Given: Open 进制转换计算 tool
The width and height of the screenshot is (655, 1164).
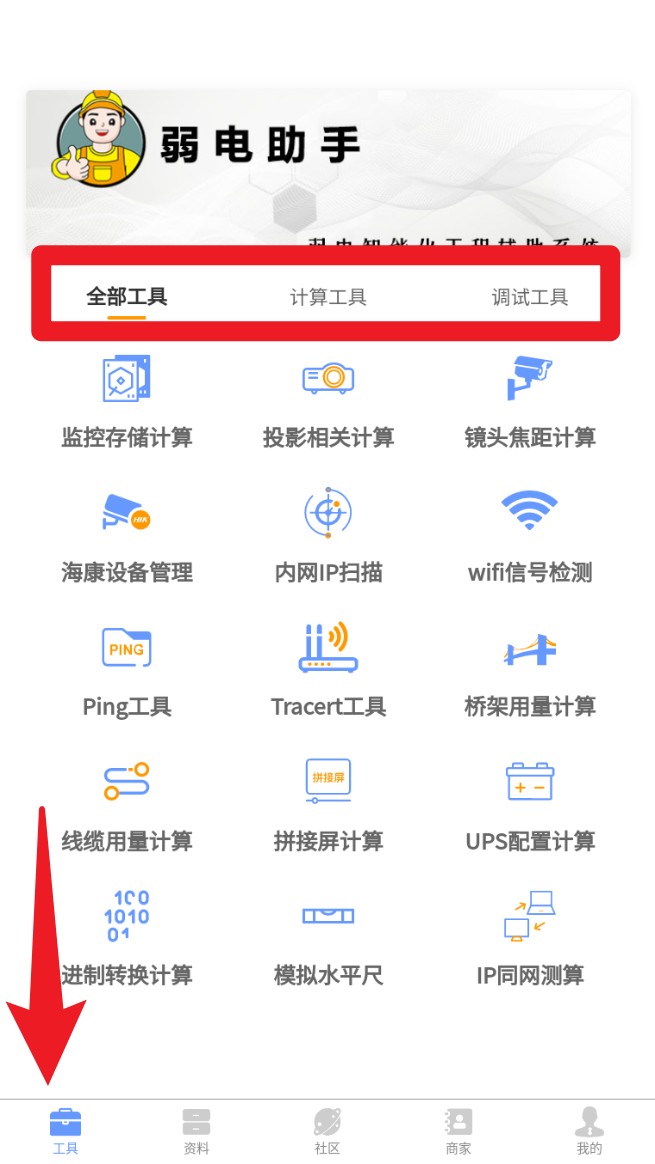Looking at the screenshot, I should tap(127, 938).
